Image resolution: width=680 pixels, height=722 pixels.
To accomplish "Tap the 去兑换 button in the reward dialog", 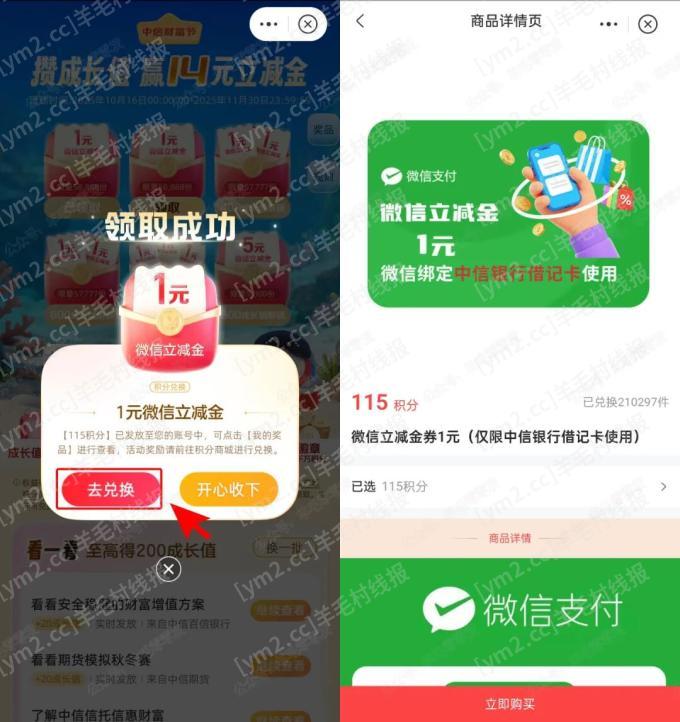I will pyautogui.click(x=109, y=489).
